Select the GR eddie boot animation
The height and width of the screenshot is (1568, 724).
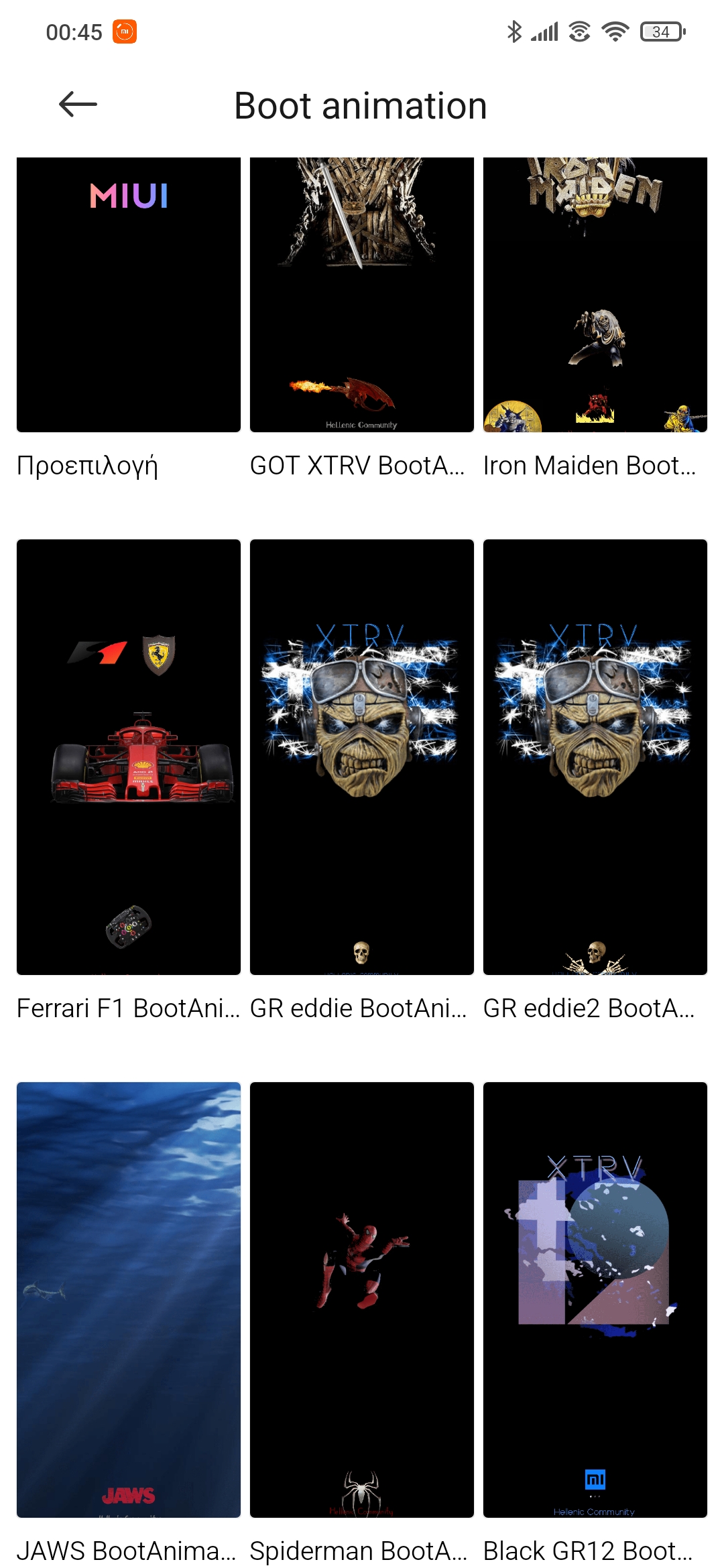tap(361, 757)
